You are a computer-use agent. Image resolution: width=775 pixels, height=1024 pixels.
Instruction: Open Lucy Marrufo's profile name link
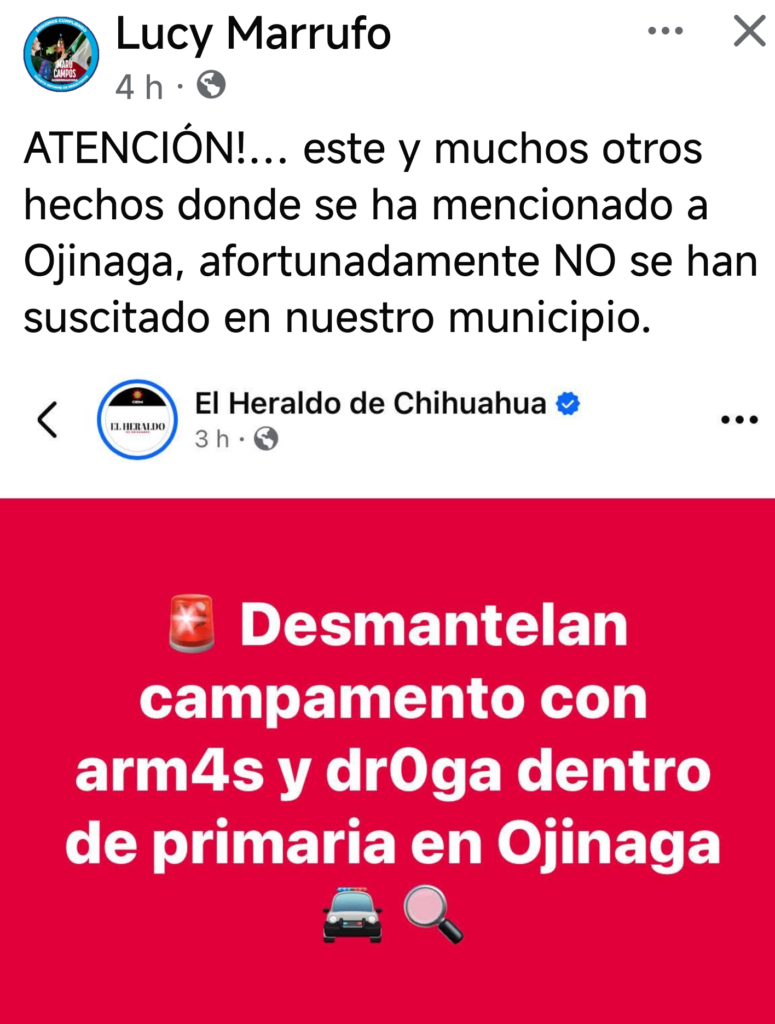click(253, 36)
